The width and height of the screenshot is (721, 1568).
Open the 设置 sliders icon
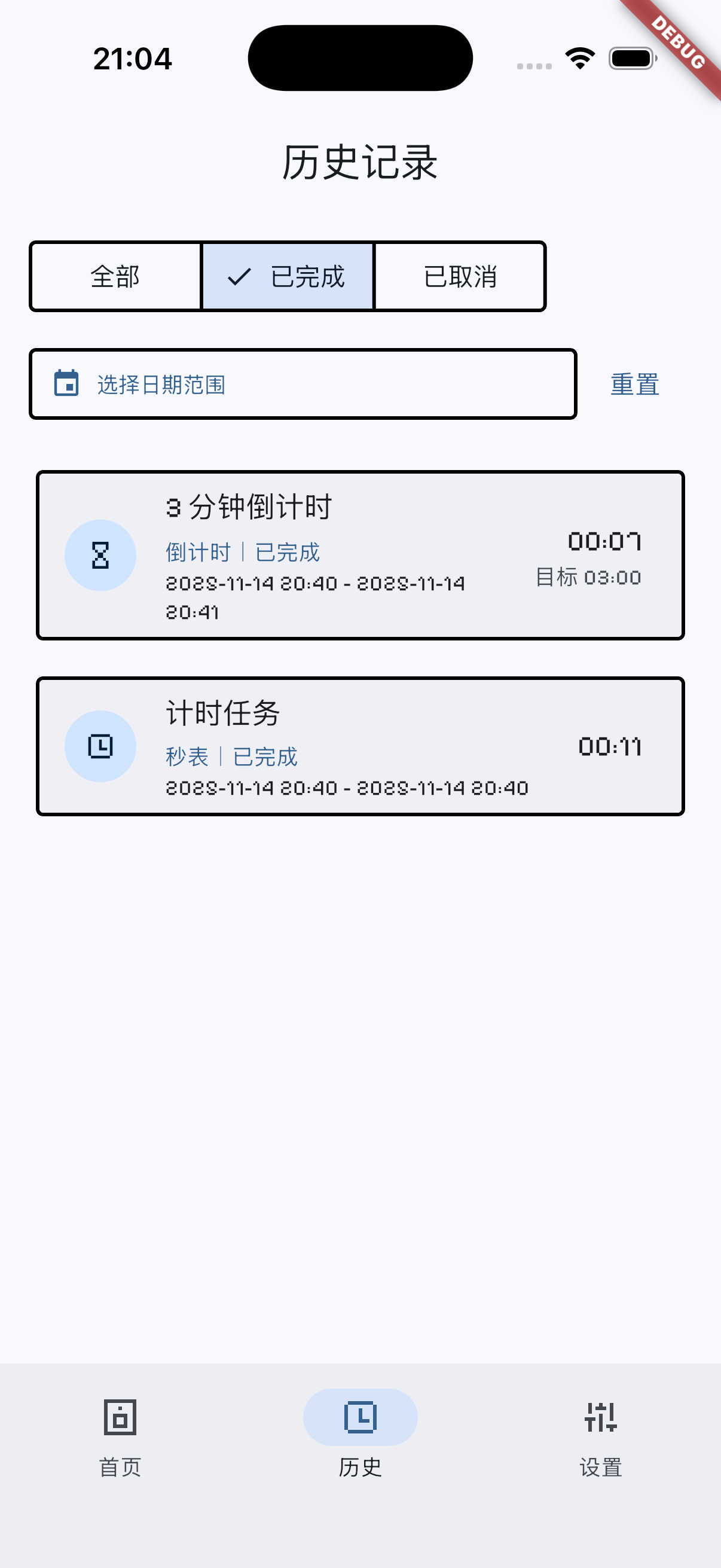pos(601,1418)
